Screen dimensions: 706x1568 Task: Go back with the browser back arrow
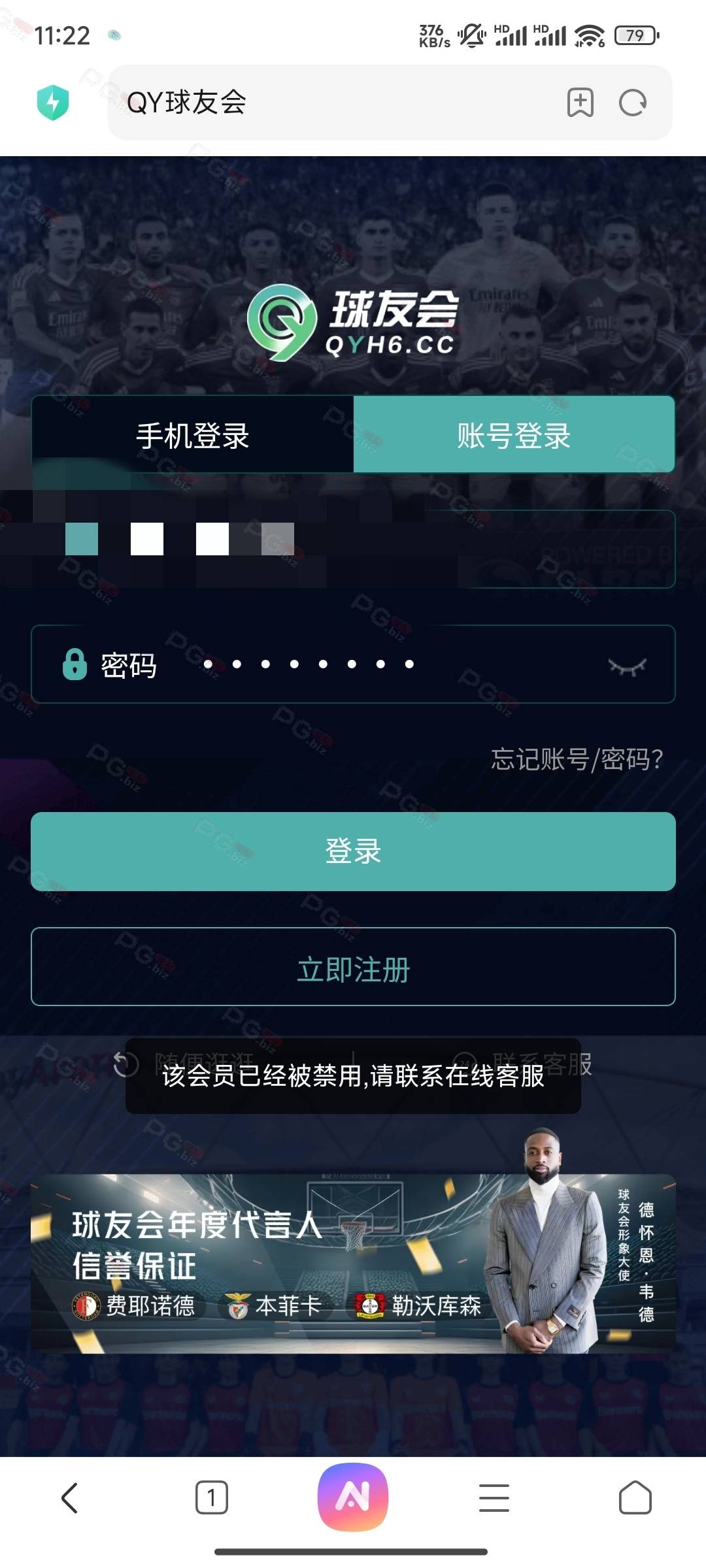[x=70, y=1497]
